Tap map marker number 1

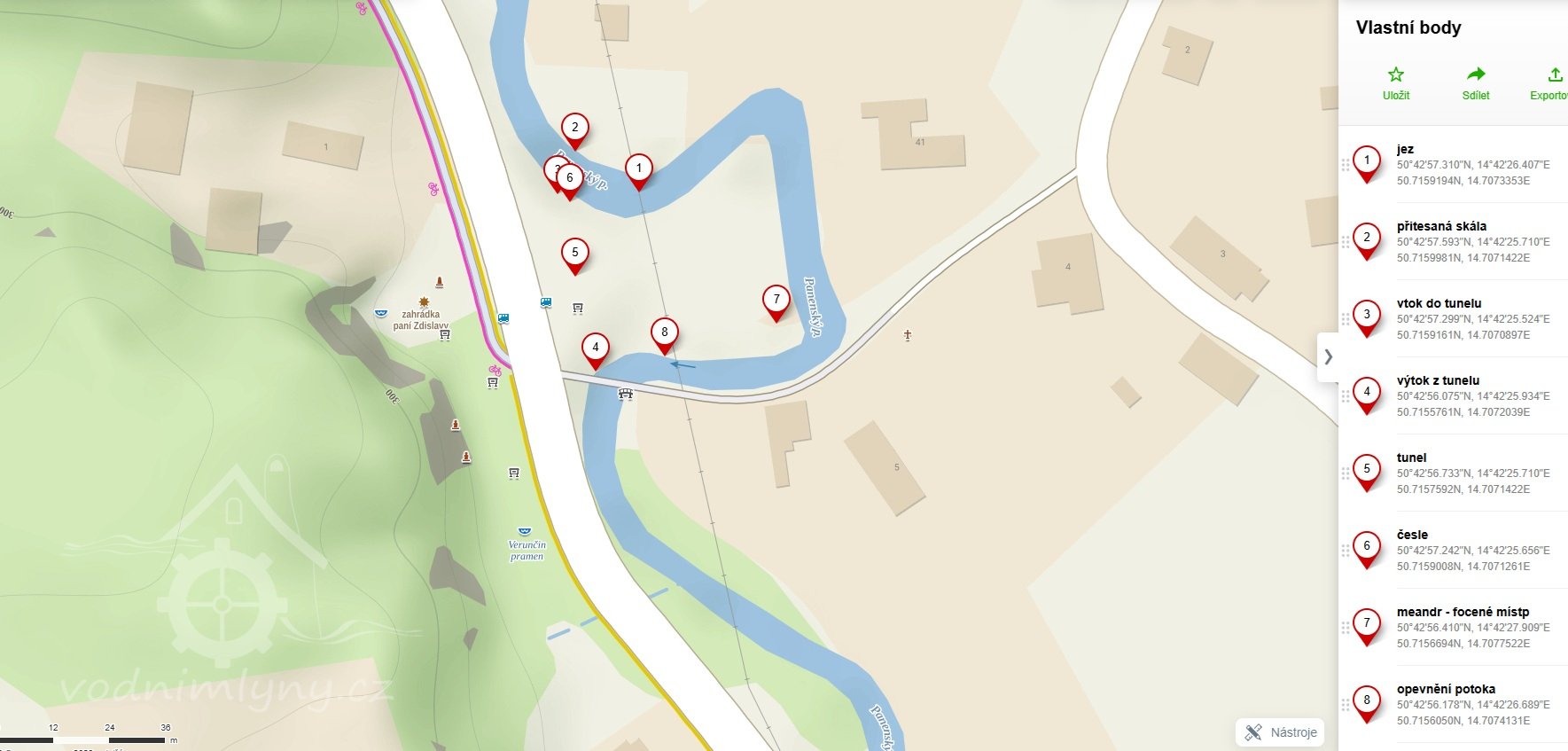coord(638,169)
